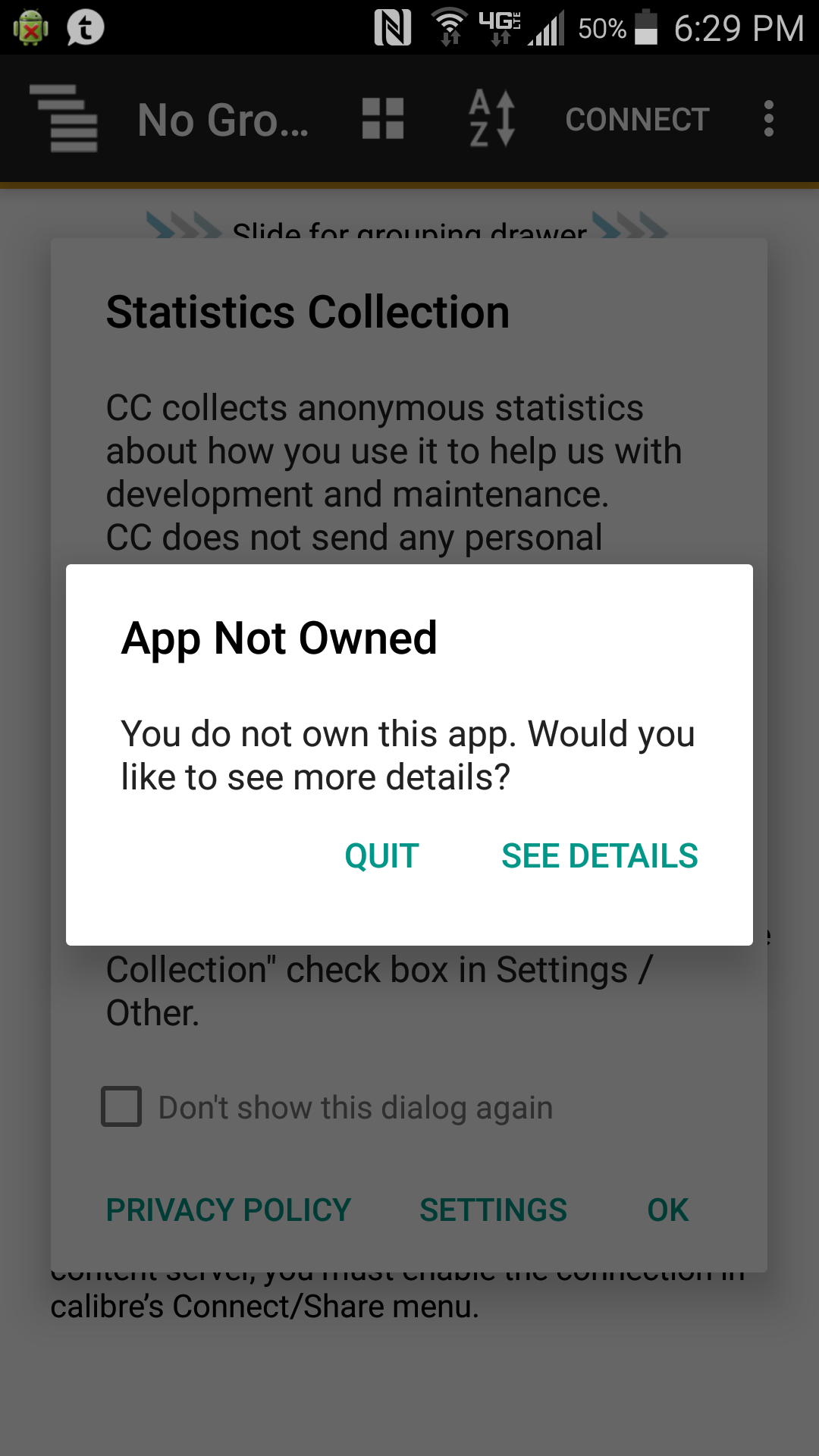Confirm Statistics Collection with OK
Image resolution: width=819 pixels, height=1456 pixels.
tap(667, 1210)
